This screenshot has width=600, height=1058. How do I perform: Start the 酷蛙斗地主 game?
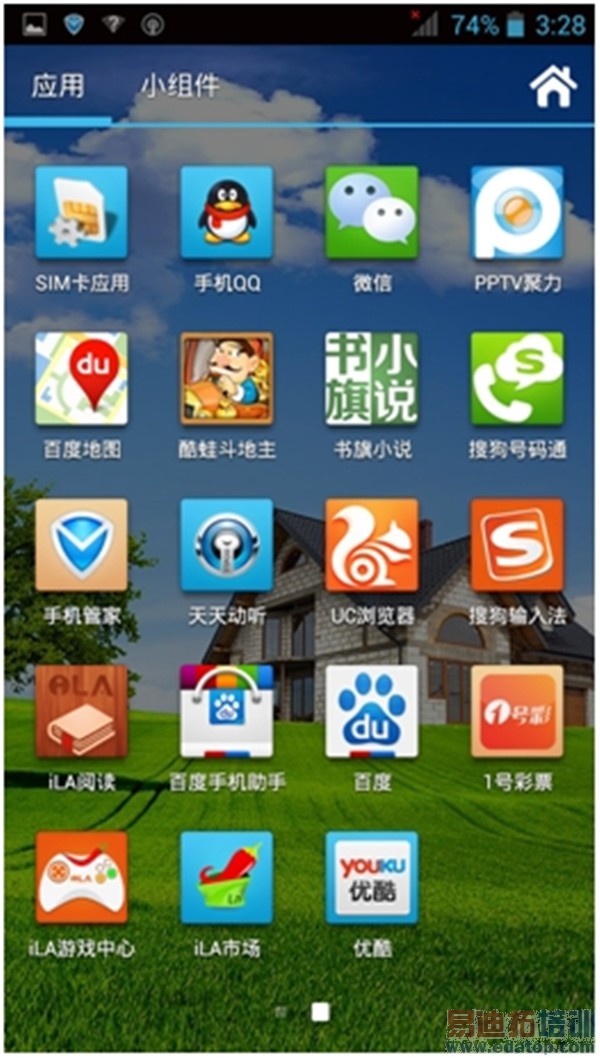tap(227, 379)
